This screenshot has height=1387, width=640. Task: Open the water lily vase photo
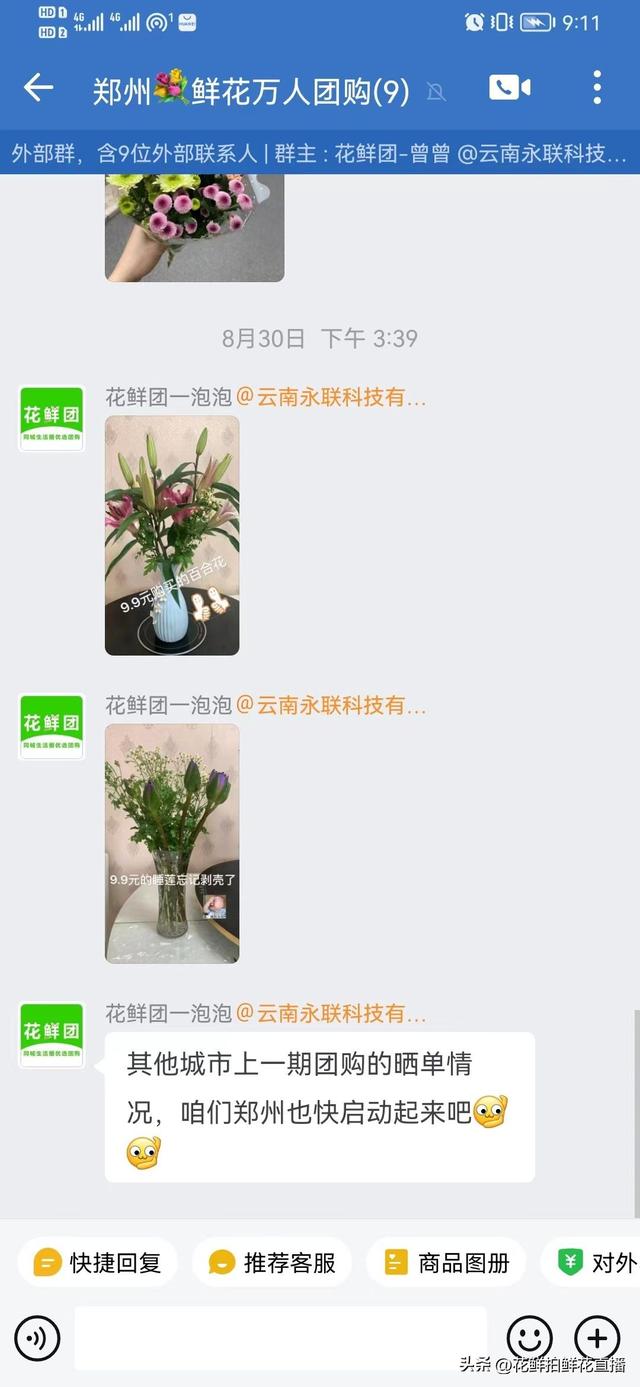click(172, 843)
